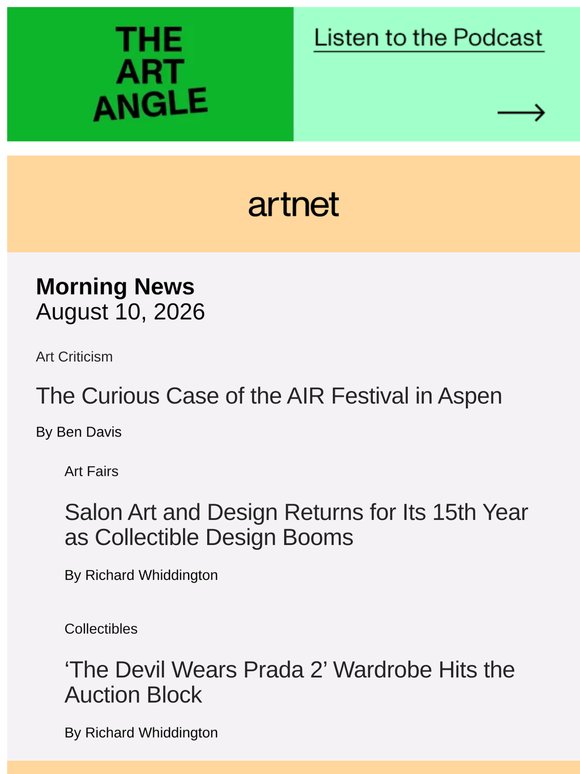
Task: Open The Art Angle banner
Action: pos(150,74)
